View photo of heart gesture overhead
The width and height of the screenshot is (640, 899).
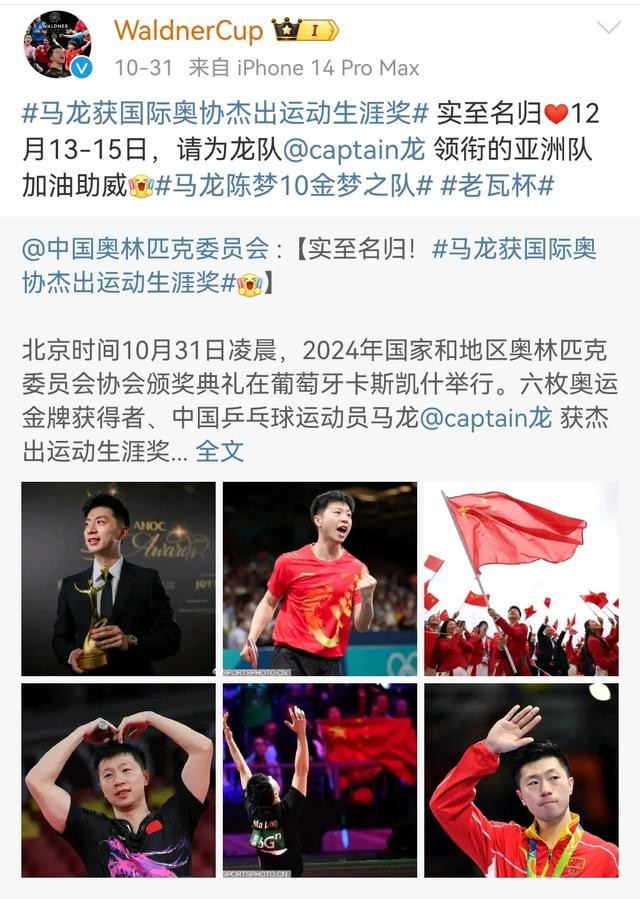[x=118, y=780]
